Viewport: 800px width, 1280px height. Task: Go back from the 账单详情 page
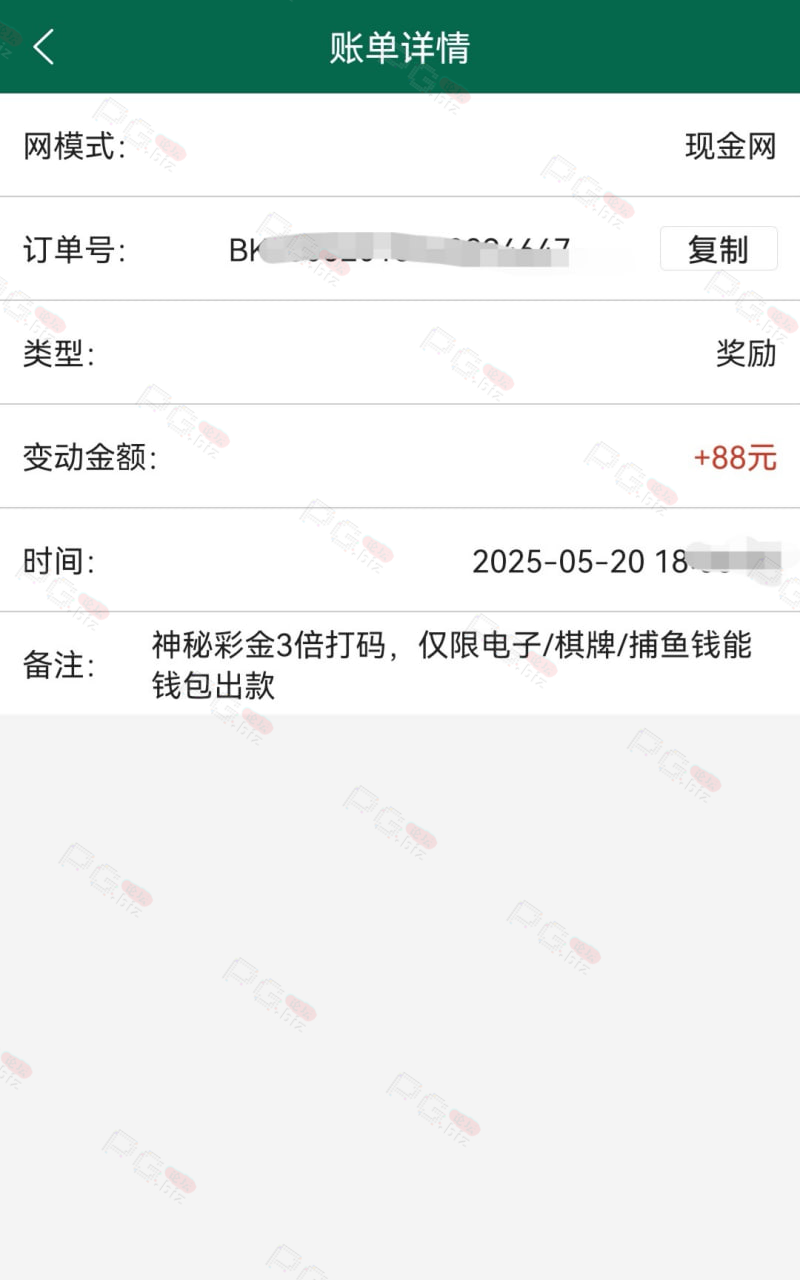(x=43, y=47)
